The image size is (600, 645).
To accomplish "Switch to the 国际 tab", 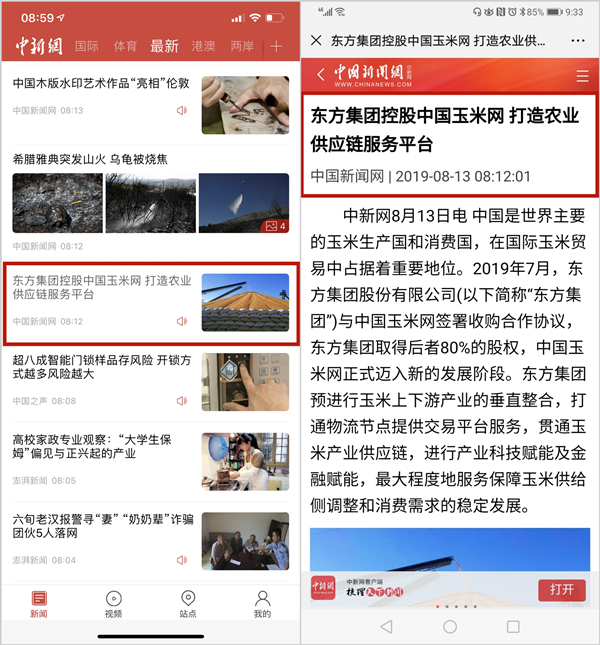I will (x=87, y=46).
